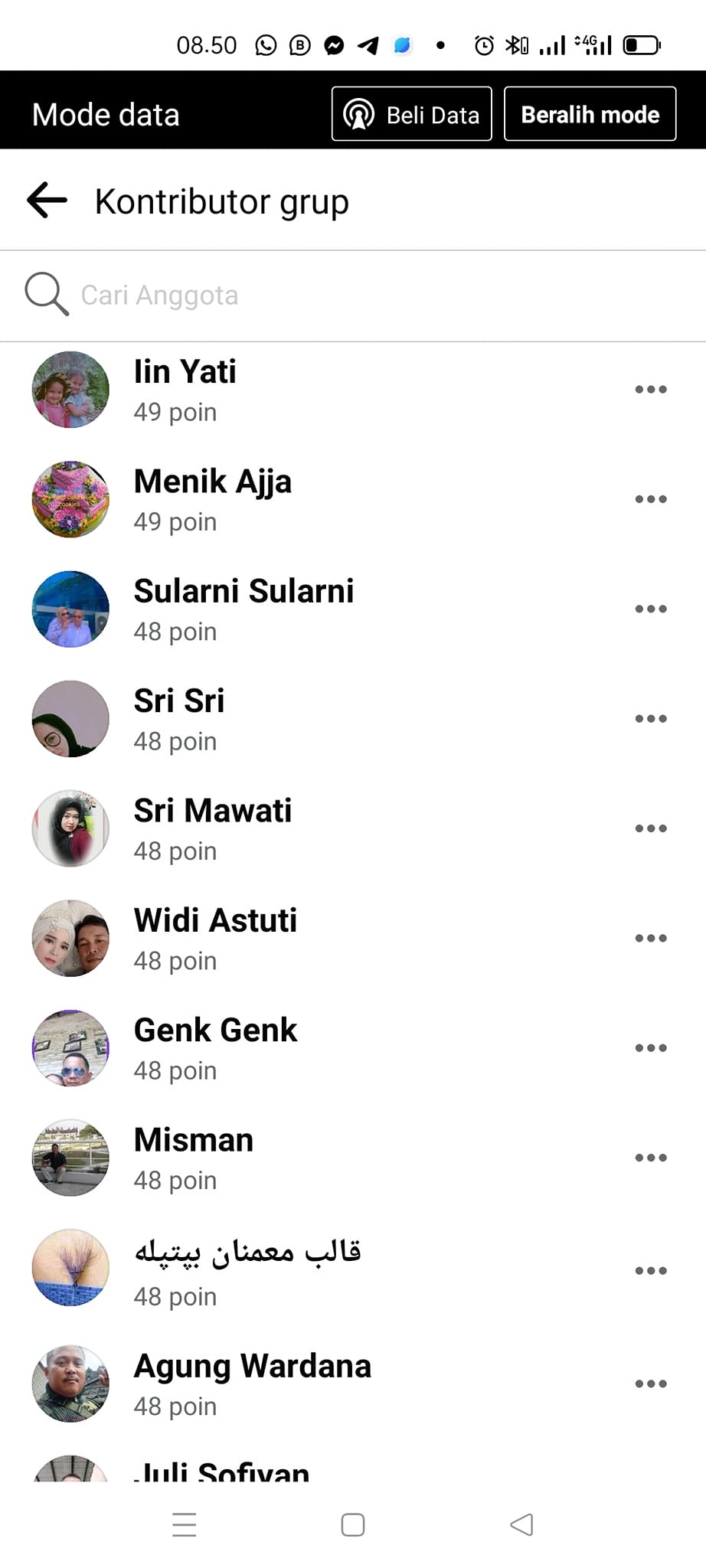Open more options for Misman
This screenshot has height=1568, width=706.
651,1158
